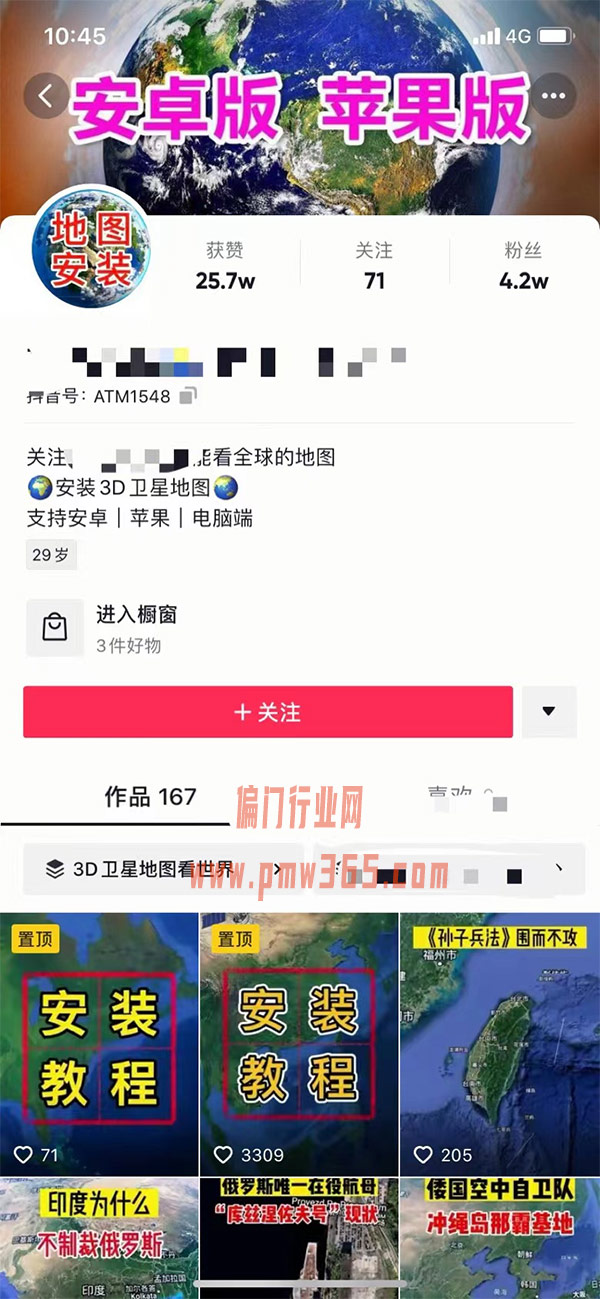This screenshot has height=1299, width=600.
Task: Open the 冲绳岛那霸基地 video
Action: click(x=499, y=1235)
